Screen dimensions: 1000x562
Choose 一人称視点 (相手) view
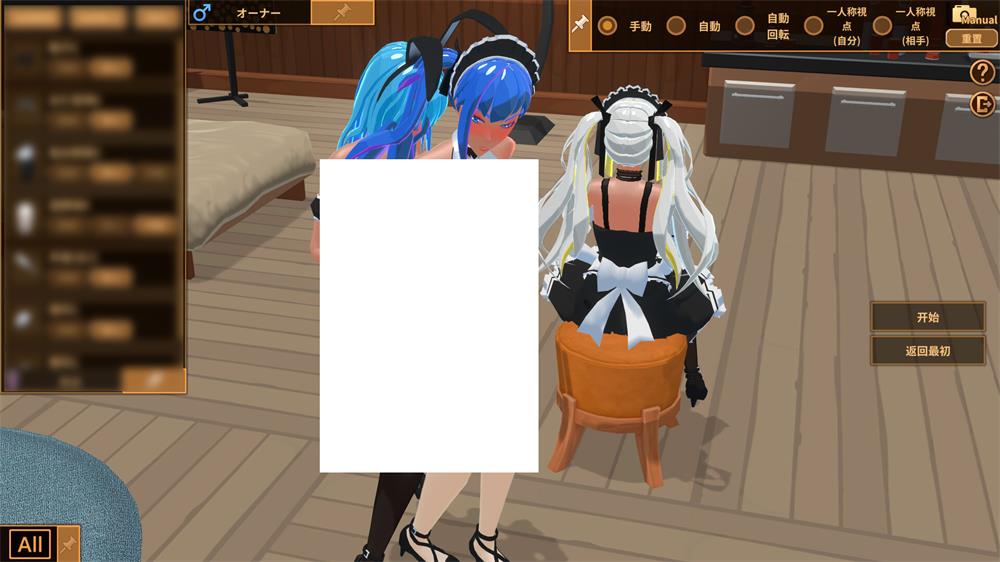coord(882,26)
